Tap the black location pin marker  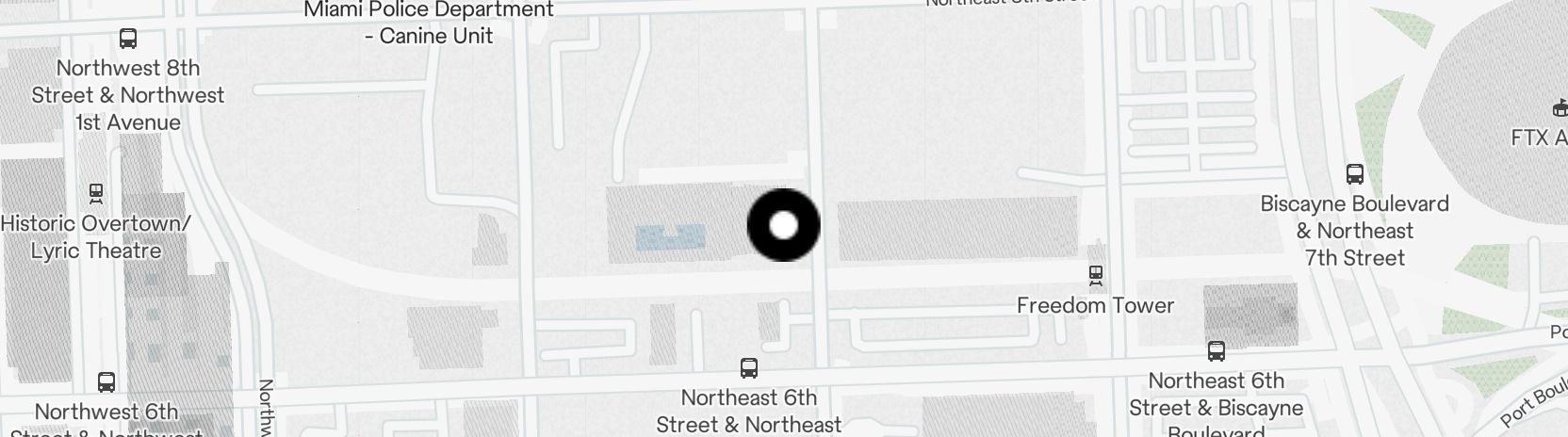point(783,225)
